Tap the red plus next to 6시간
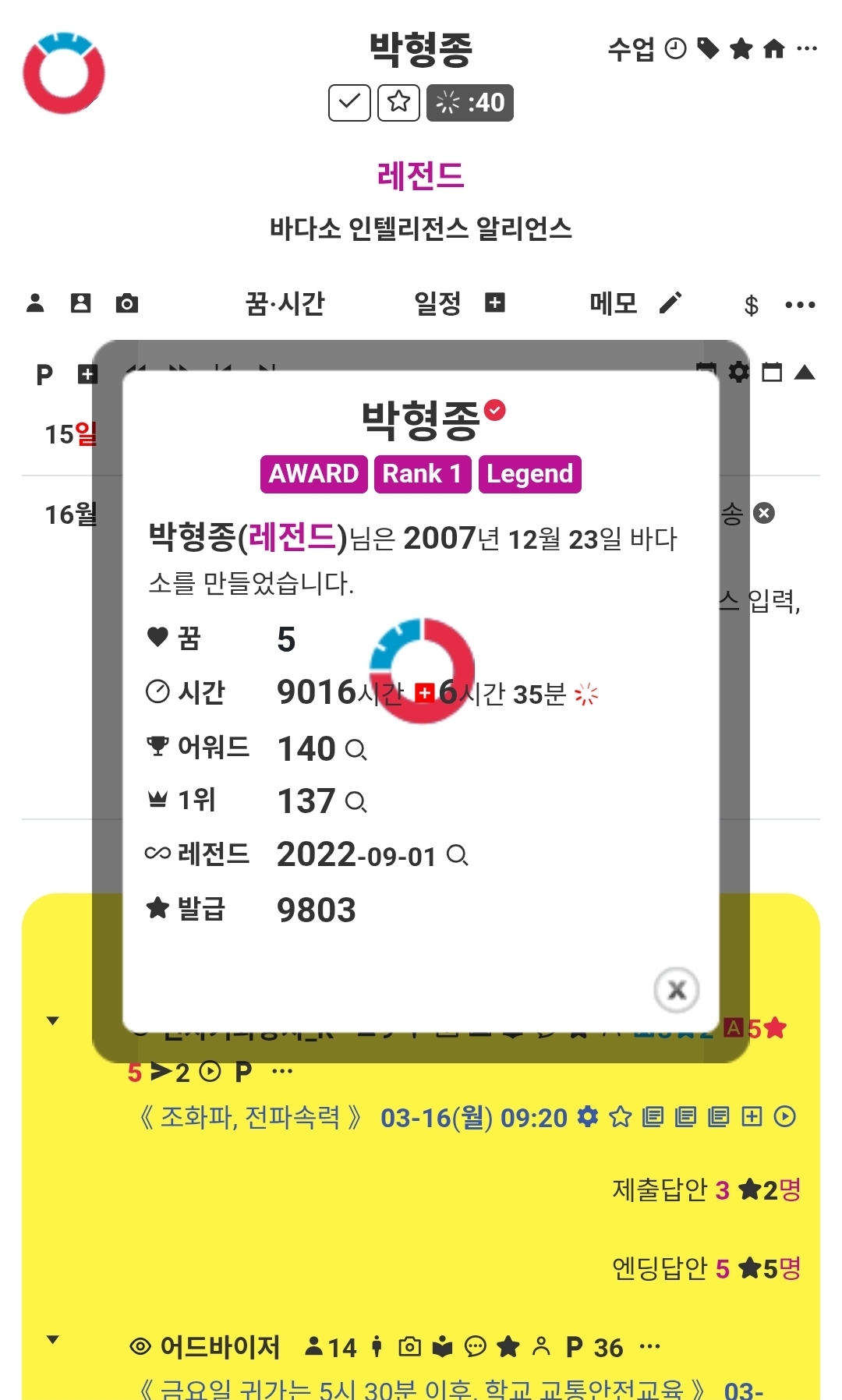 (425, 693)
